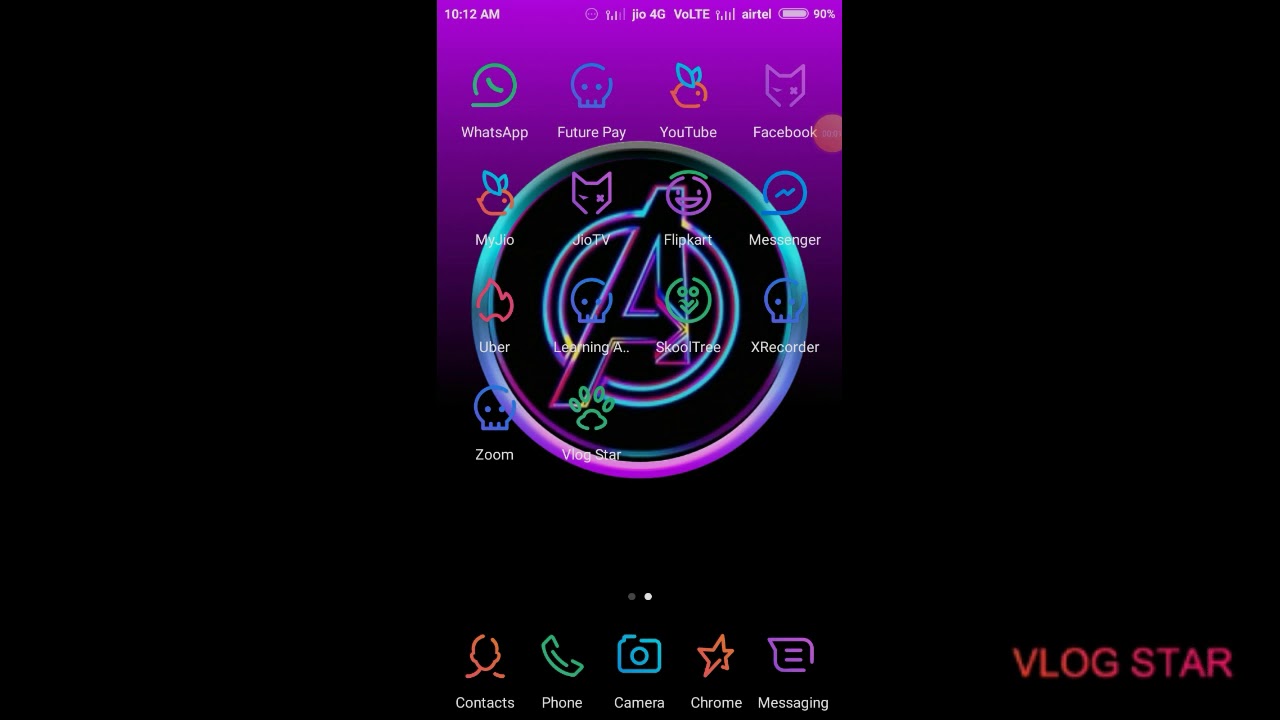Open Chrome browser

(x=716, y=658)
